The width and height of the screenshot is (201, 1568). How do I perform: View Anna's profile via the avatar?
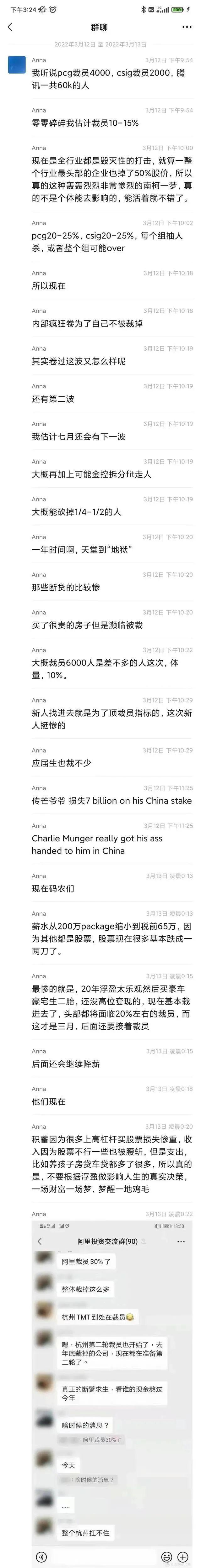(17, 64)
